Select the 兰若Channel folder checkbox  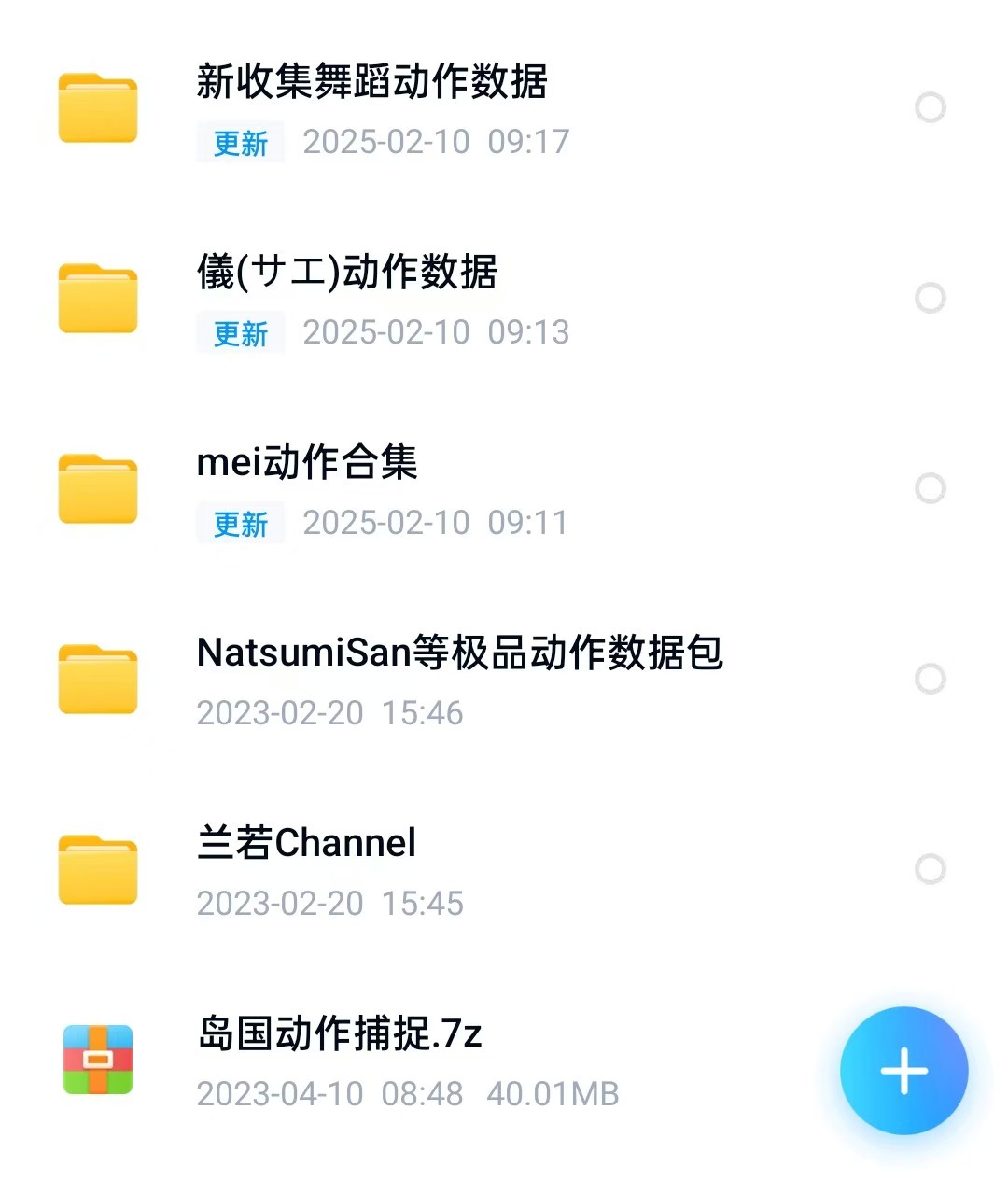(x=930, y=869)
